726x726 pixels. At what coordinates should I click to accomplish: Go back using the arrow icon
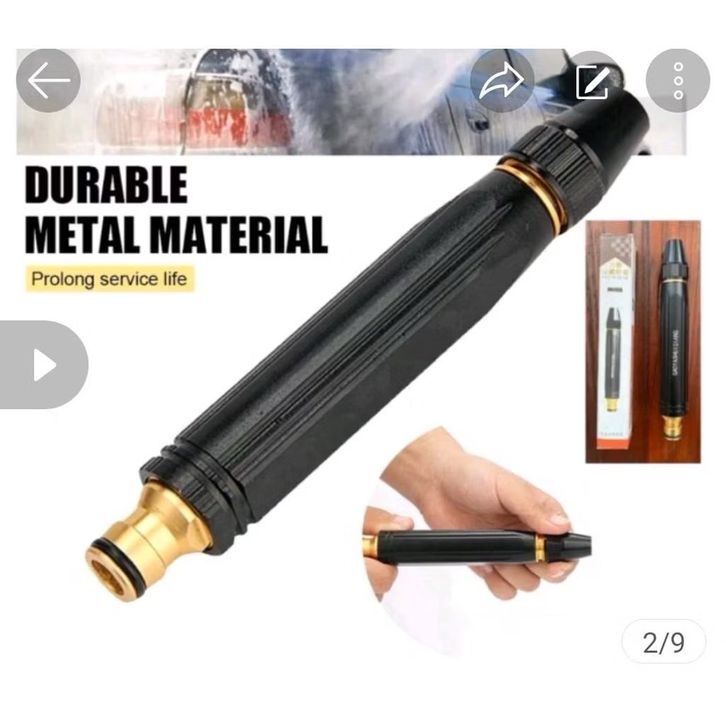click(x=48, y=80)
